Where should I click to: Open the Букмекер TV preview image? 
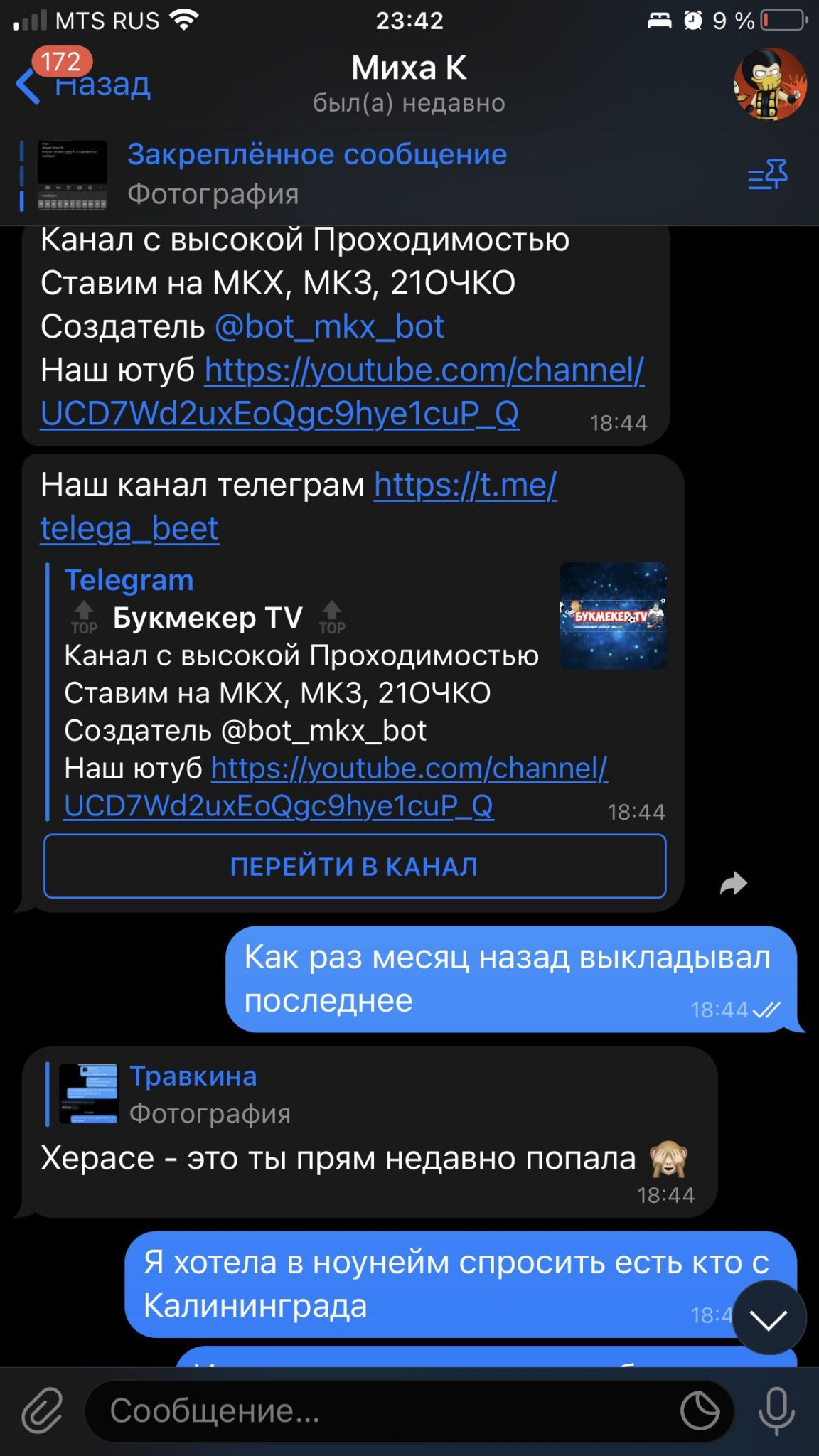click(613, 616)
